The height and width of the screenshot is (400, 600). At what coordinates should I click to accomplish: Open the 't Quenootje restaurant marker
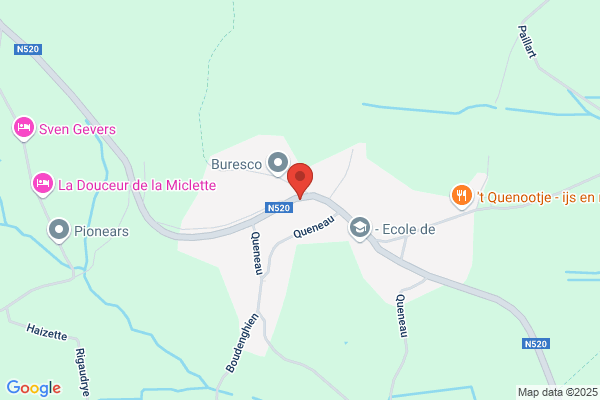click(462, 197)
